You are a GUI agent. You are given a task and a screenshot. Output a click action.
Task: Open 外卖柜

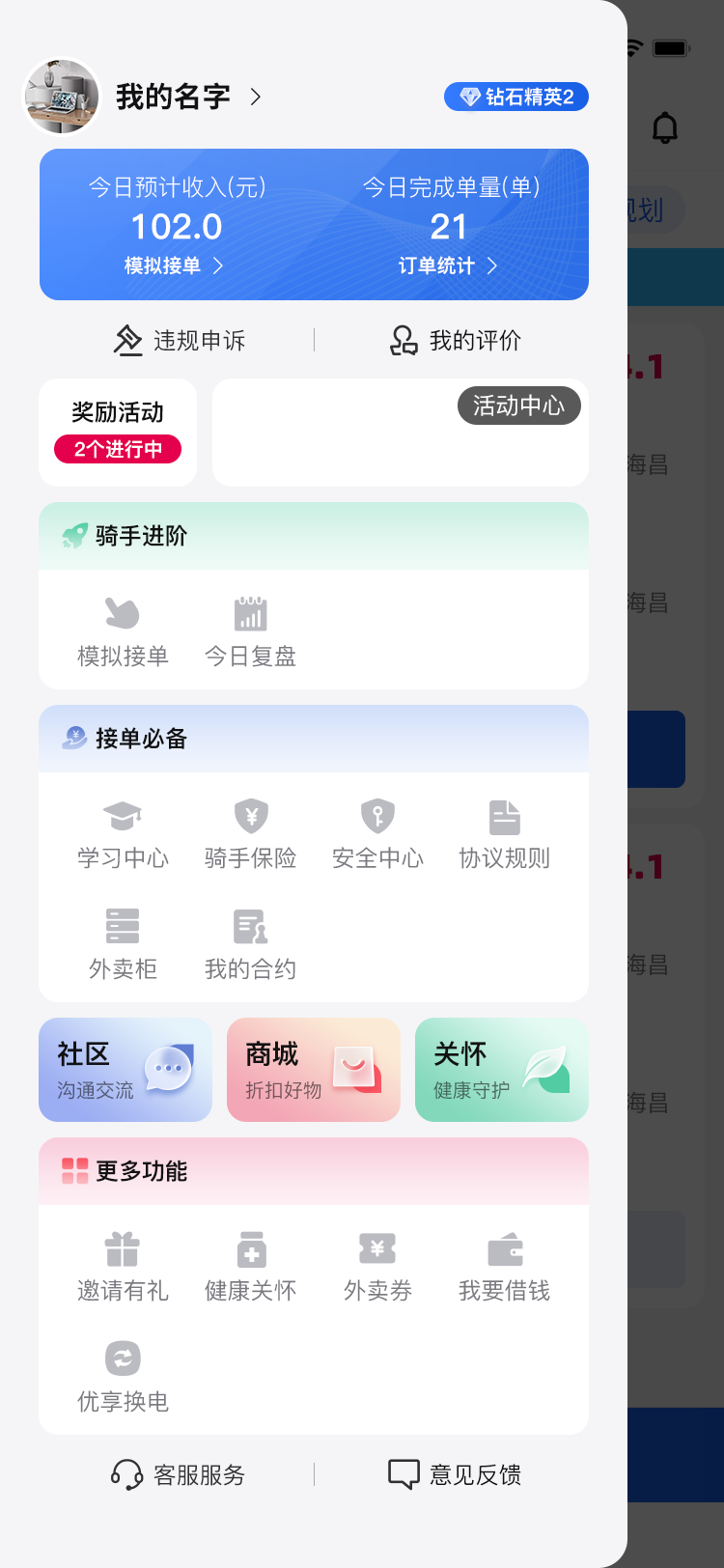(x=123, y=944)
